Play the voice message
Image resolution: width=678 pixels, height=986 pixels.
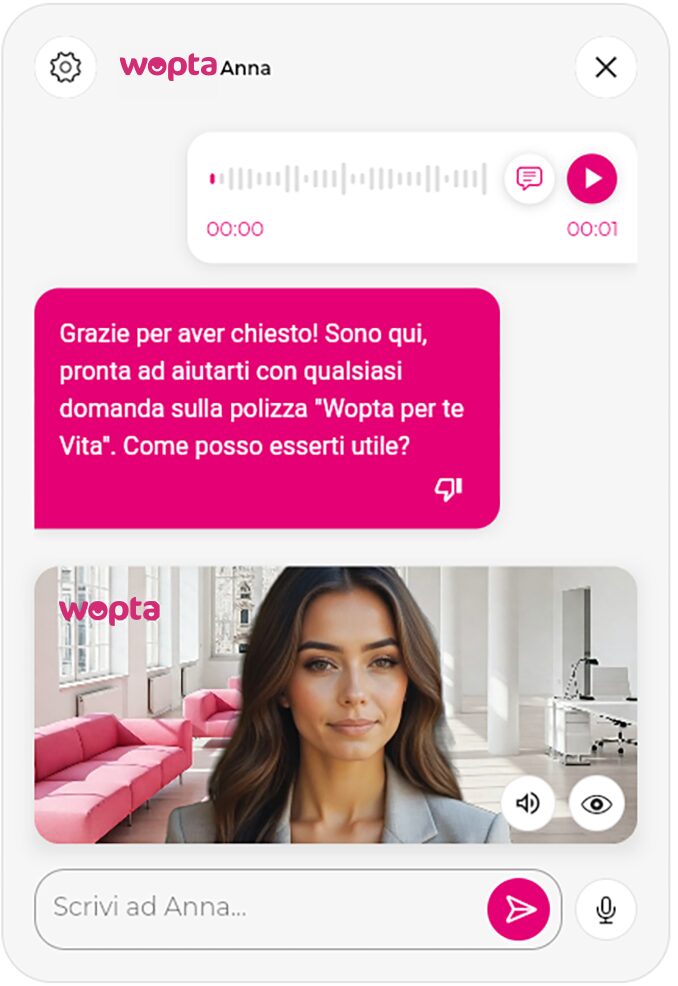(592, 179)
